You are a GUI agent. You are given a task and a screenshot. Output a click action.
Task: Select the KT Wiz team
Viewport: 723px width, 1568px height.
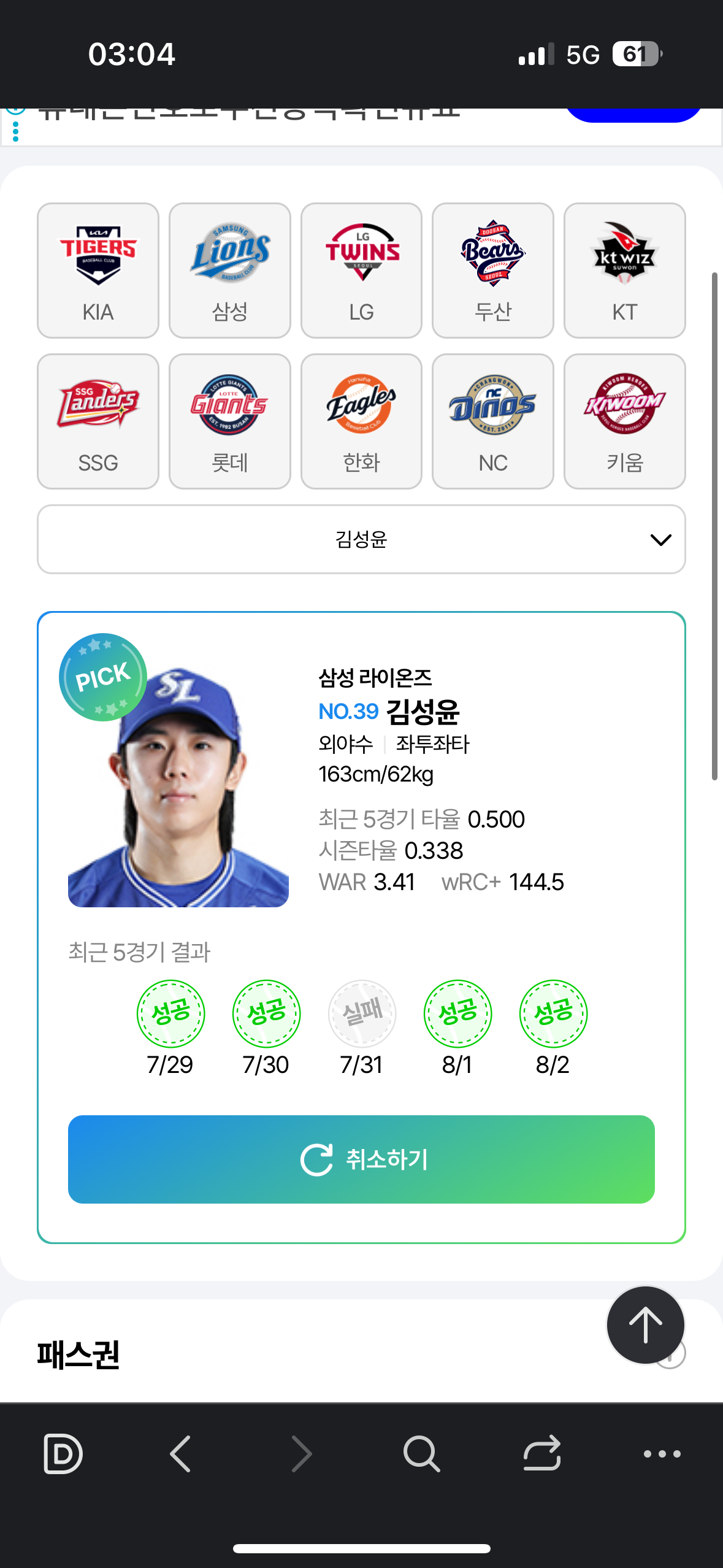[x=624, y=271]
